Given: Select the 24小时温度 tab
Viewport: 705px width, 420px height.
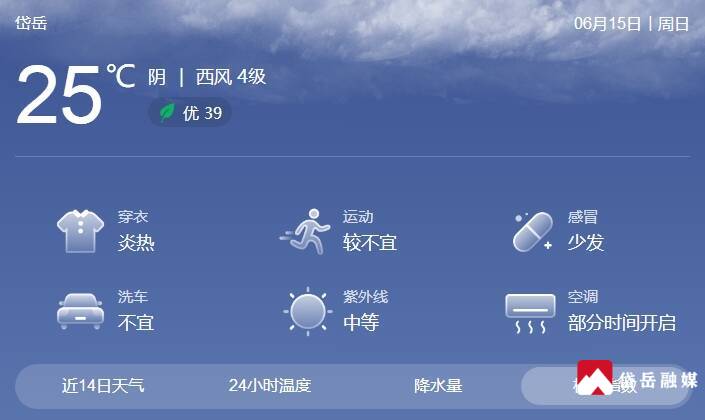Looking at the screenshot, I should pos(270,385).
